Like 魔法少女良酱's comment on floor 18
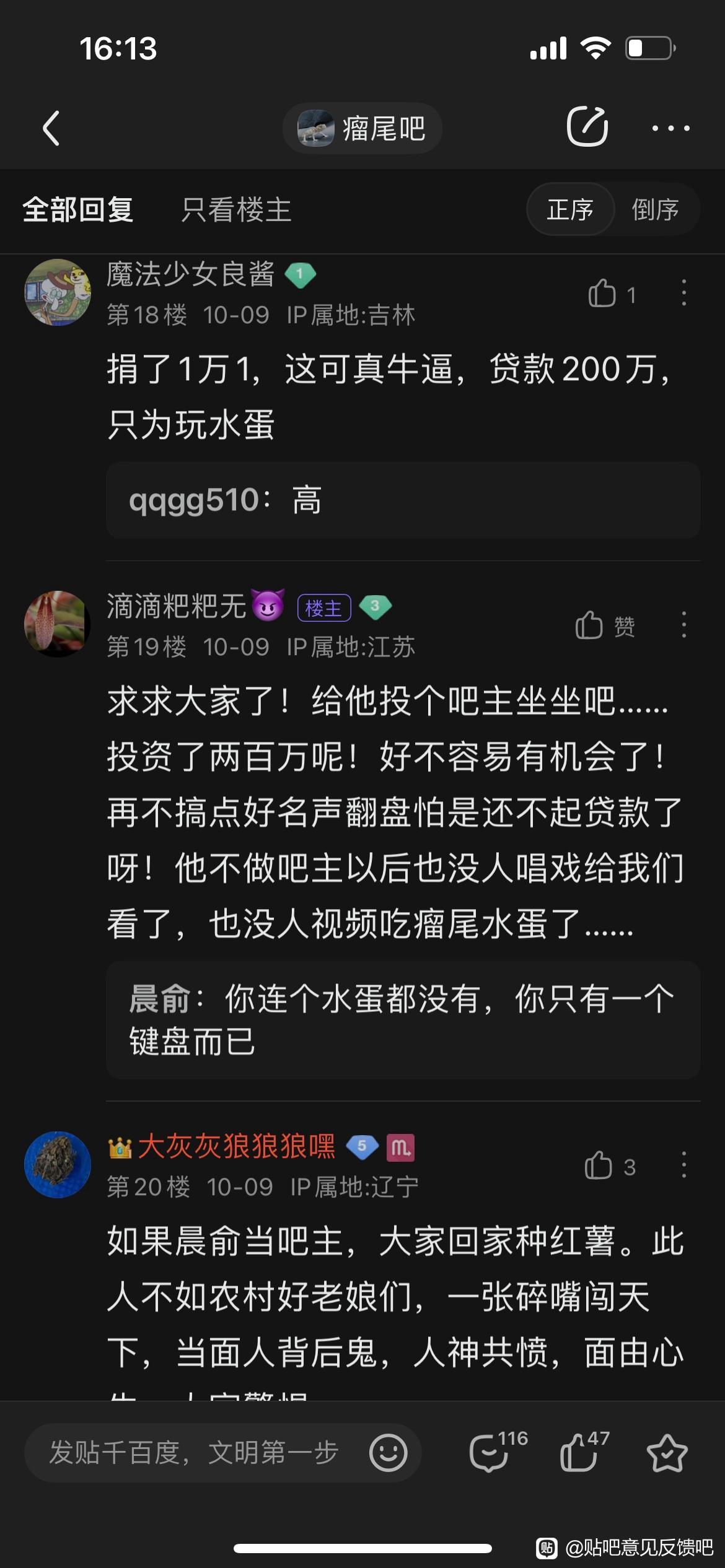The width and height of the screenshot is (725, 1568). click(602, 294)
